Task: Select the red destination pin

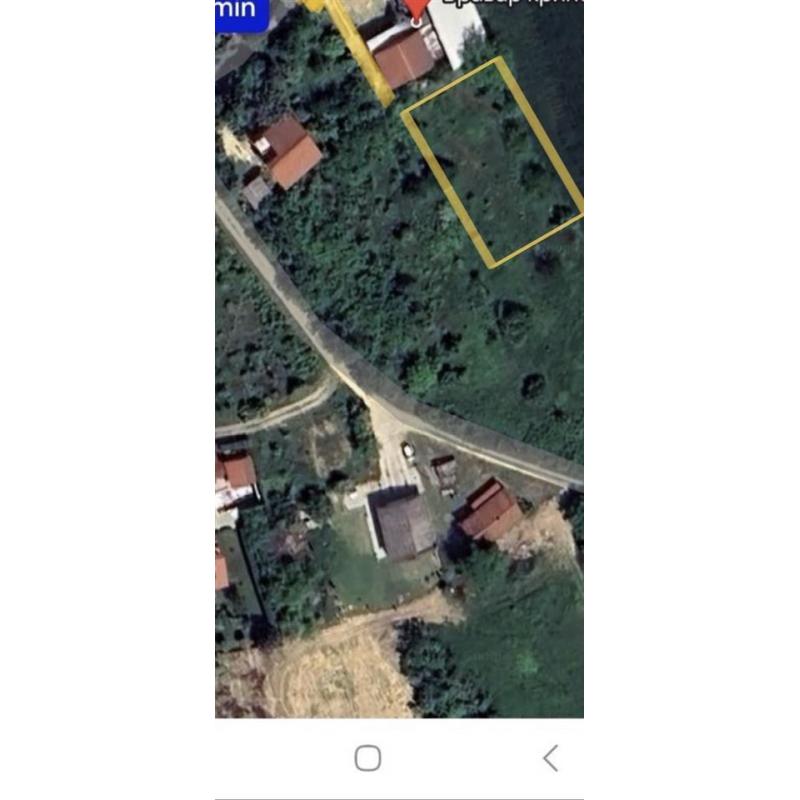Action: [415, 8]
